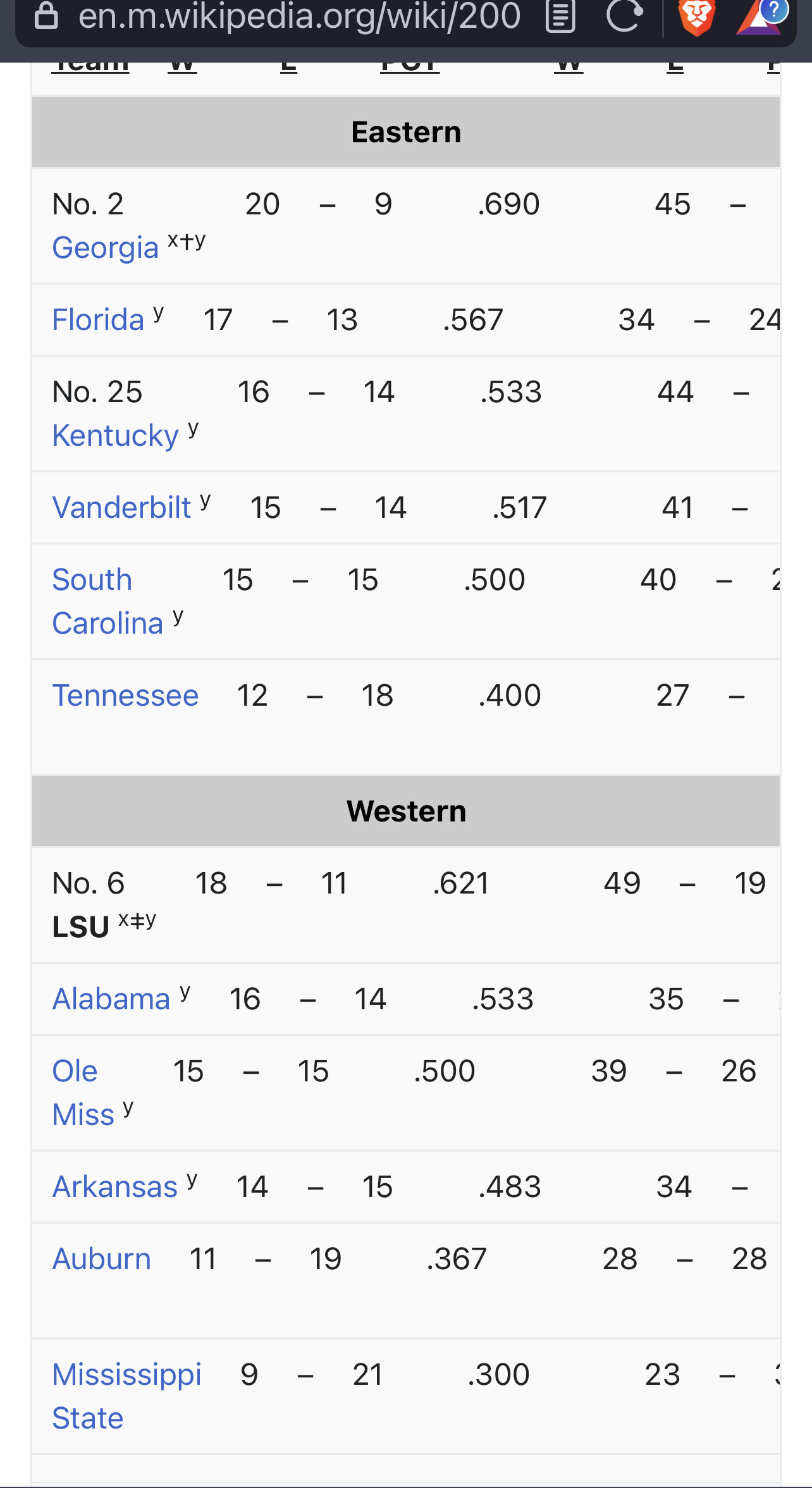Open the Georgia team link

point(105,248)
